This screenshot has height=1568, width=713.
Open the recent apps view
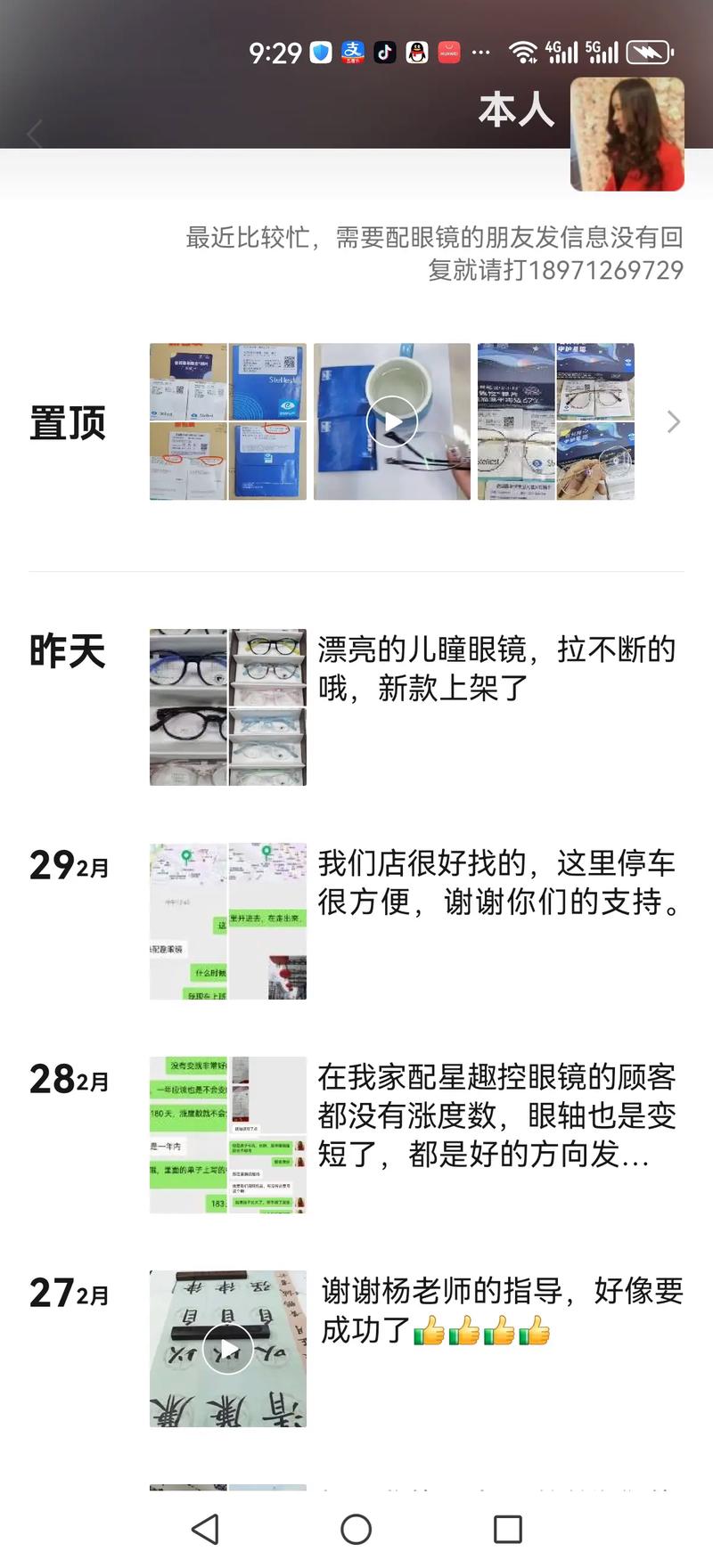pos(507,1530)
